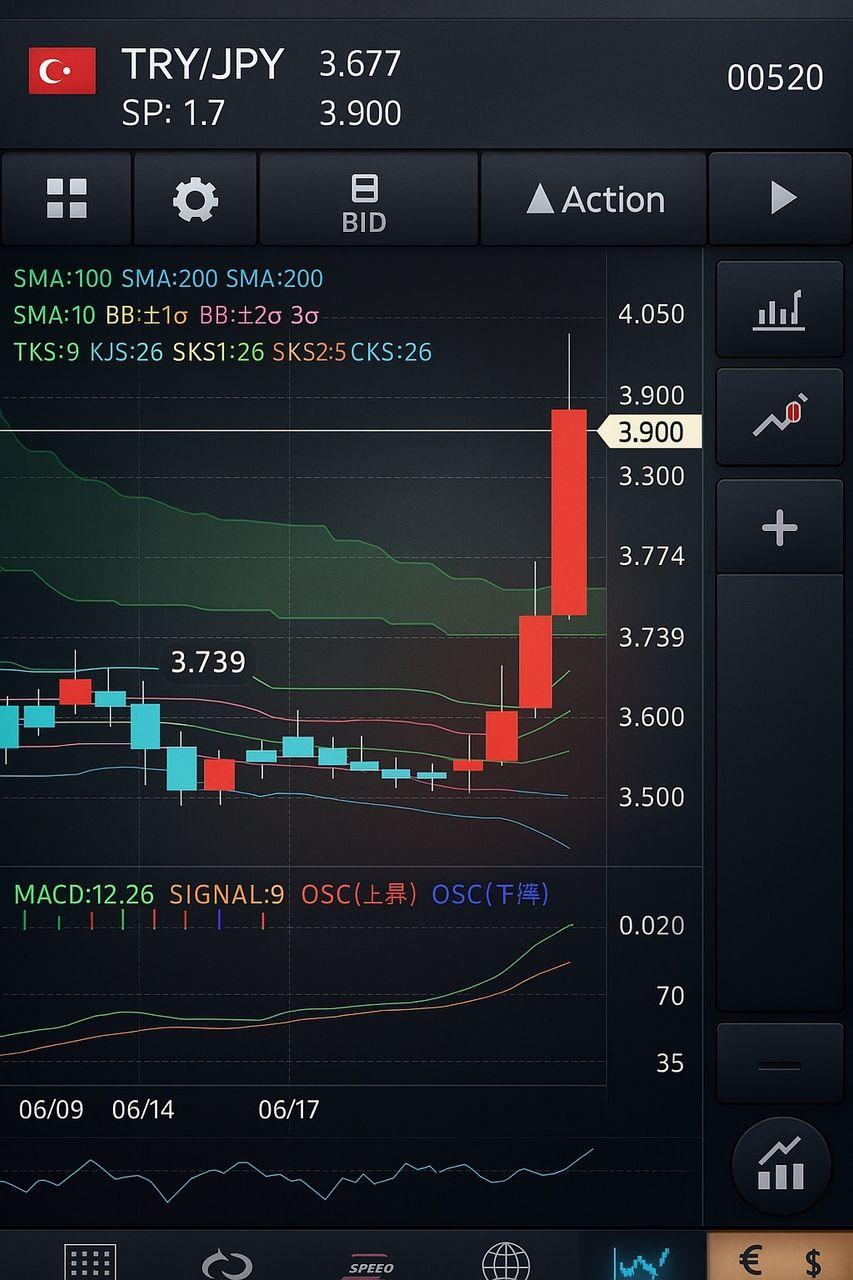Image resolution: width=853 pixels, height=1280 pixels.
Task: Open the bar chart indicator tool
Action: [x=779, y=310]
